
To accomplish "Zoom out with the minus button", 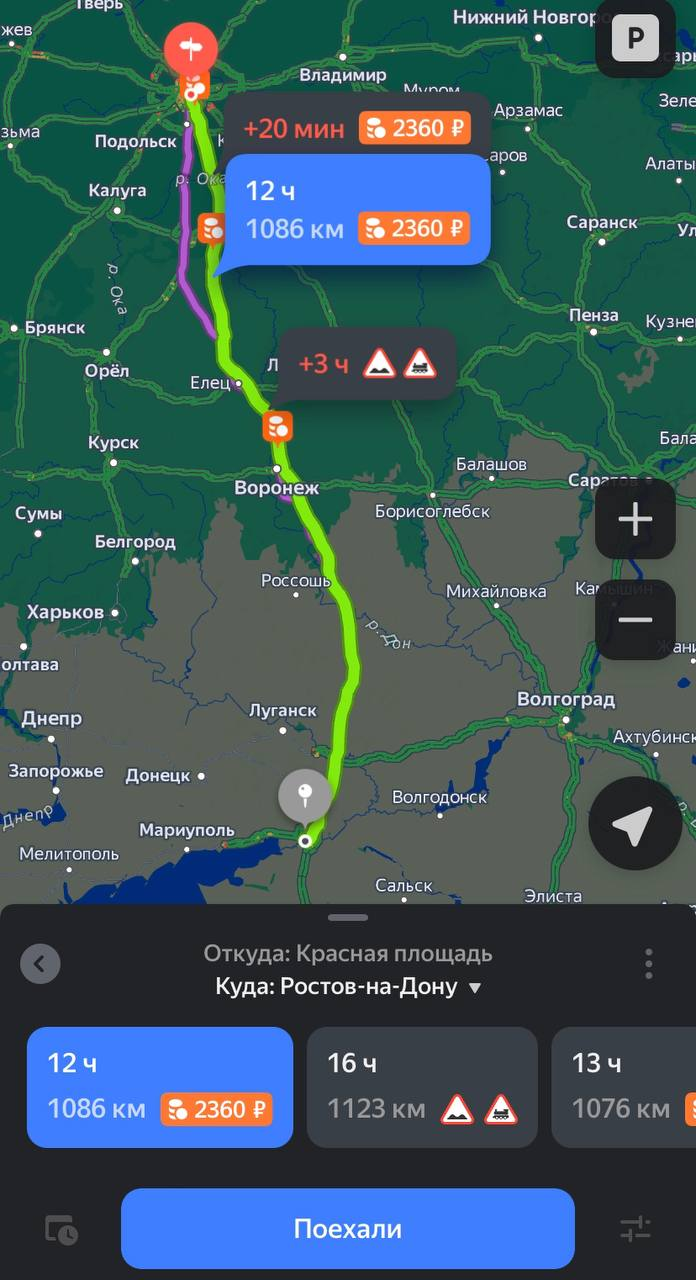I will (635, 620).
